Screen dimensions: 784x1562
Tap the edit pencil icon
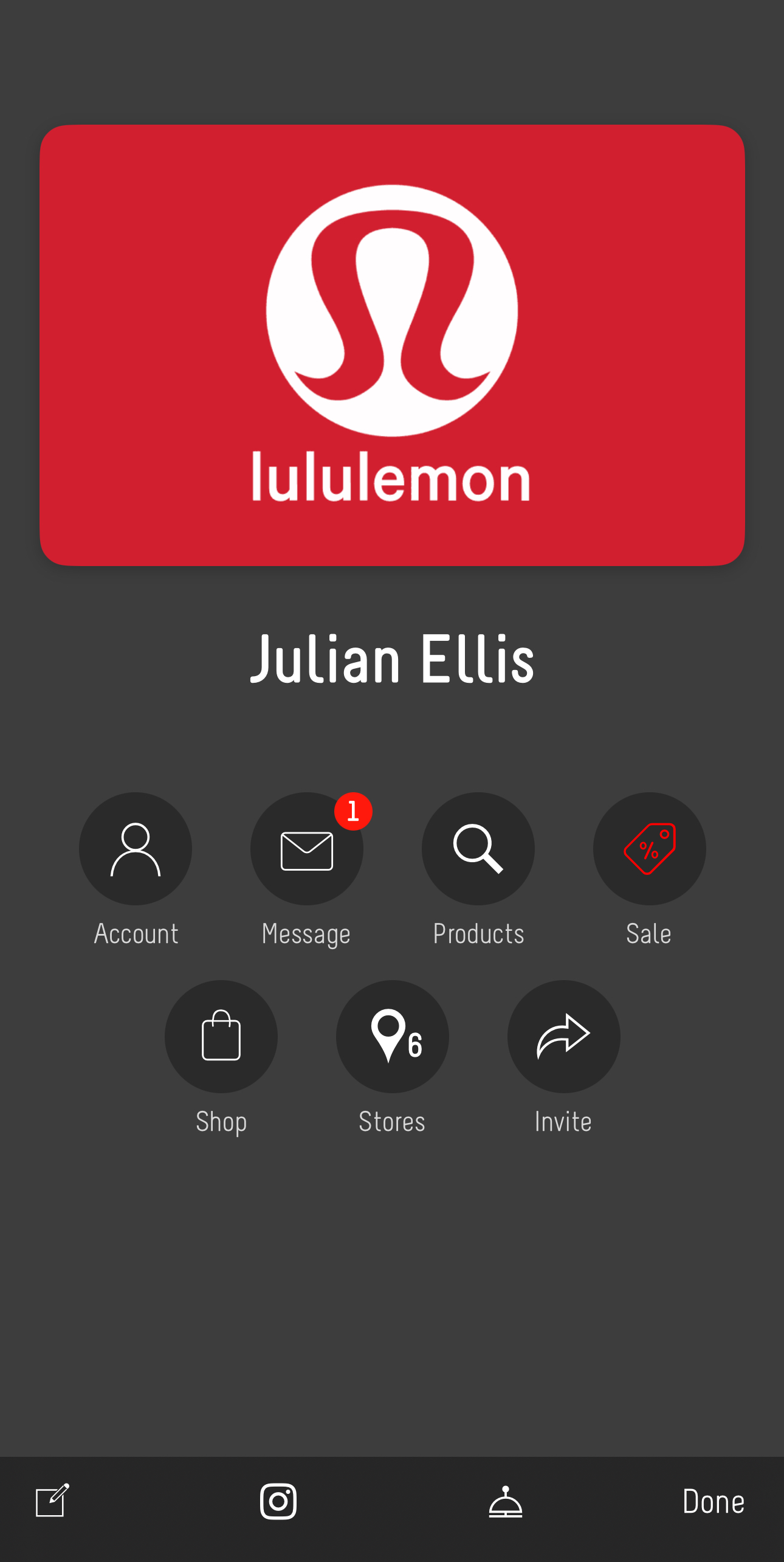52,1501
